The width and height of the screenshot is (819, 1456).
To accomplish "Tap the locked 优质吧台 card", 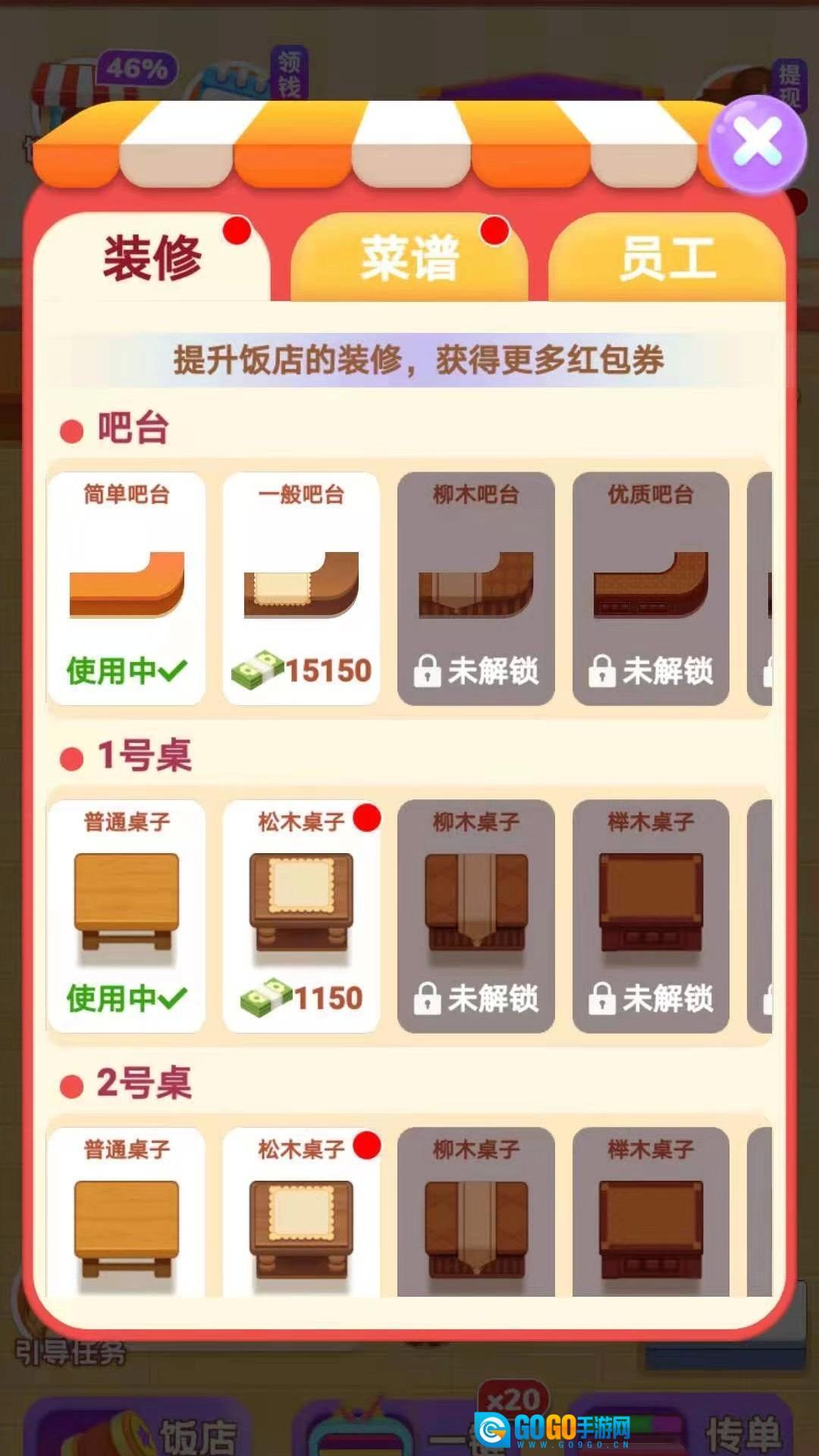I will [x=651, y=588].
